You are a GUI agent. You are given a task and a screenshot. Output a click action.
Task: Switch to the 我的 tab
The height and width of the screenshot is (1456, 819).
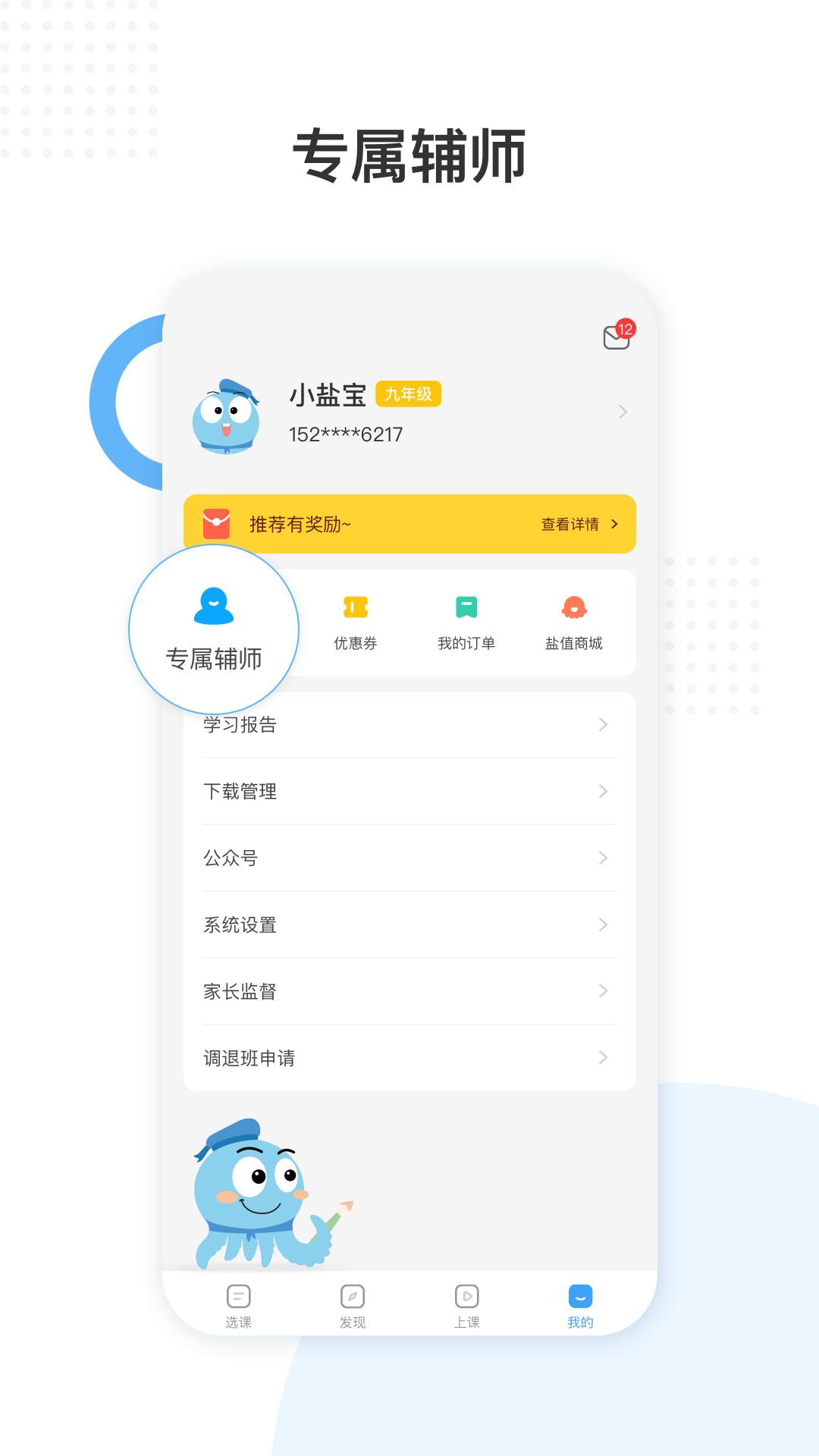[x=580, y=1301]
